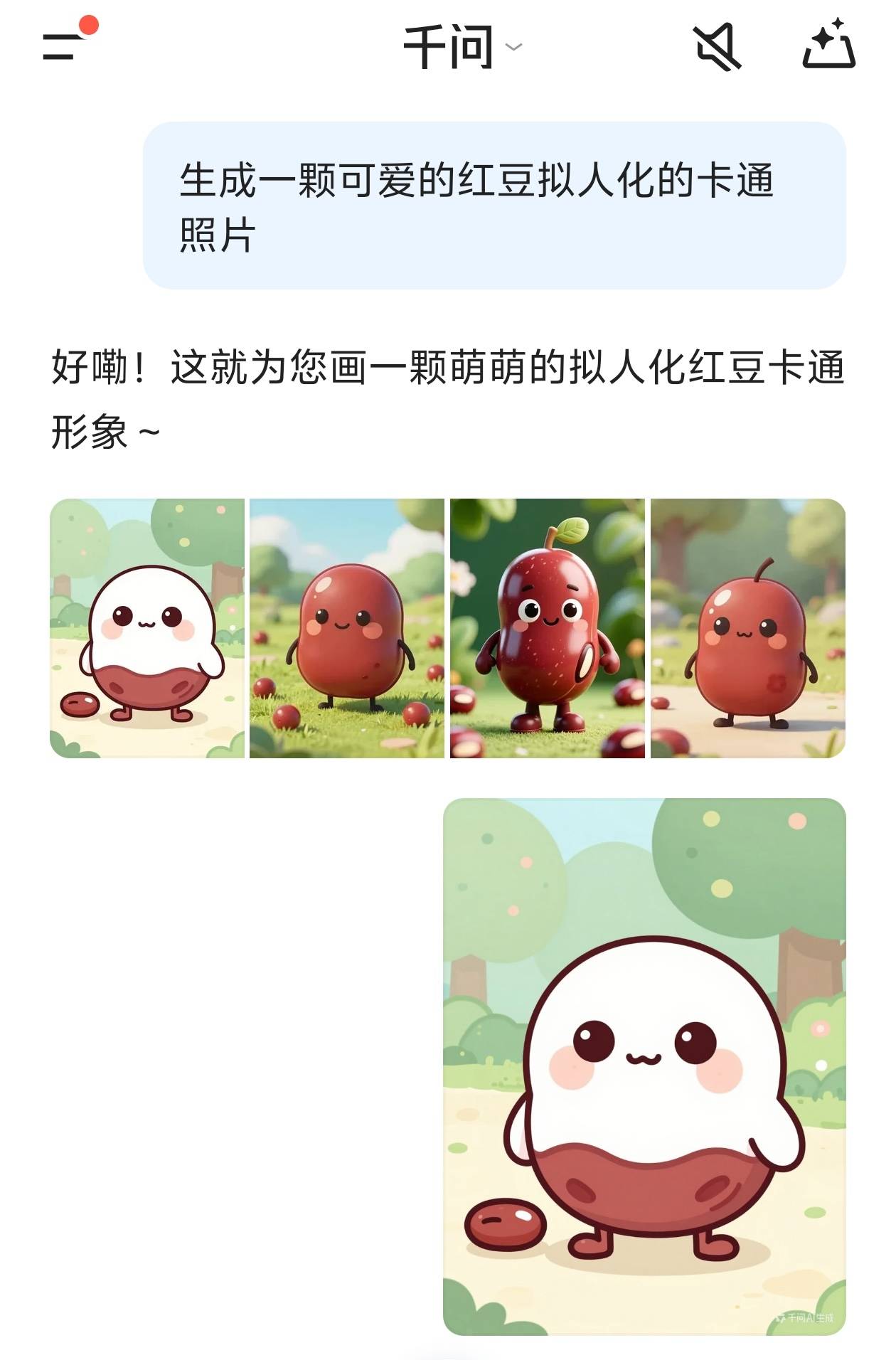Toggle the muted speaker icon
Screen dimensions: 896x1360
pyautogui.click(x=717, y=47)
